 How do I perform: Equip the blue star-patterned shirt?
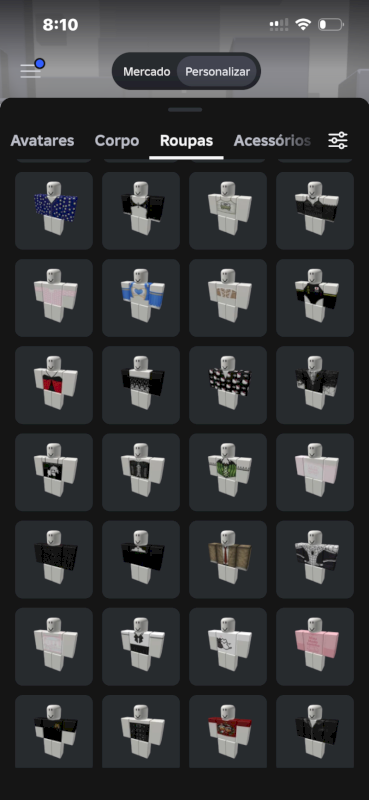click(54, 211)
